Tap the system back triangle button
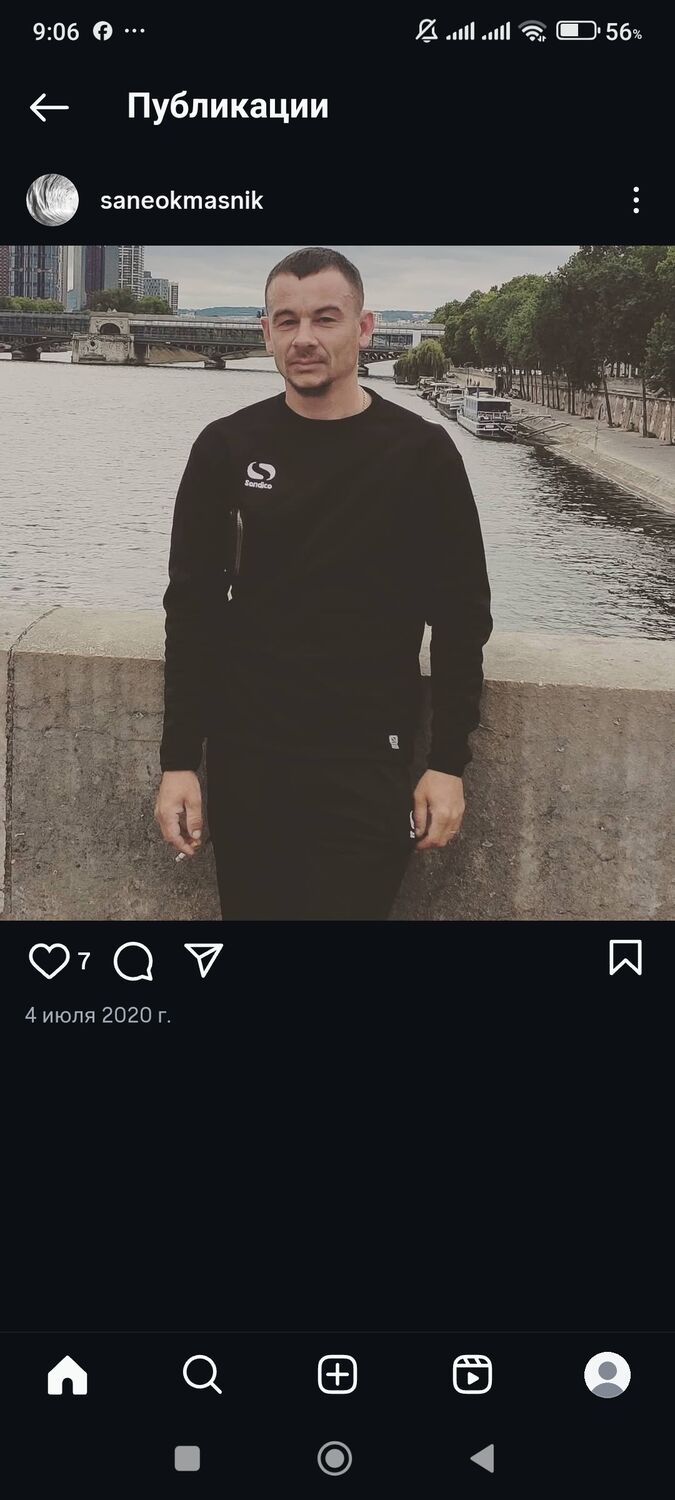 tap(483, 1459)
